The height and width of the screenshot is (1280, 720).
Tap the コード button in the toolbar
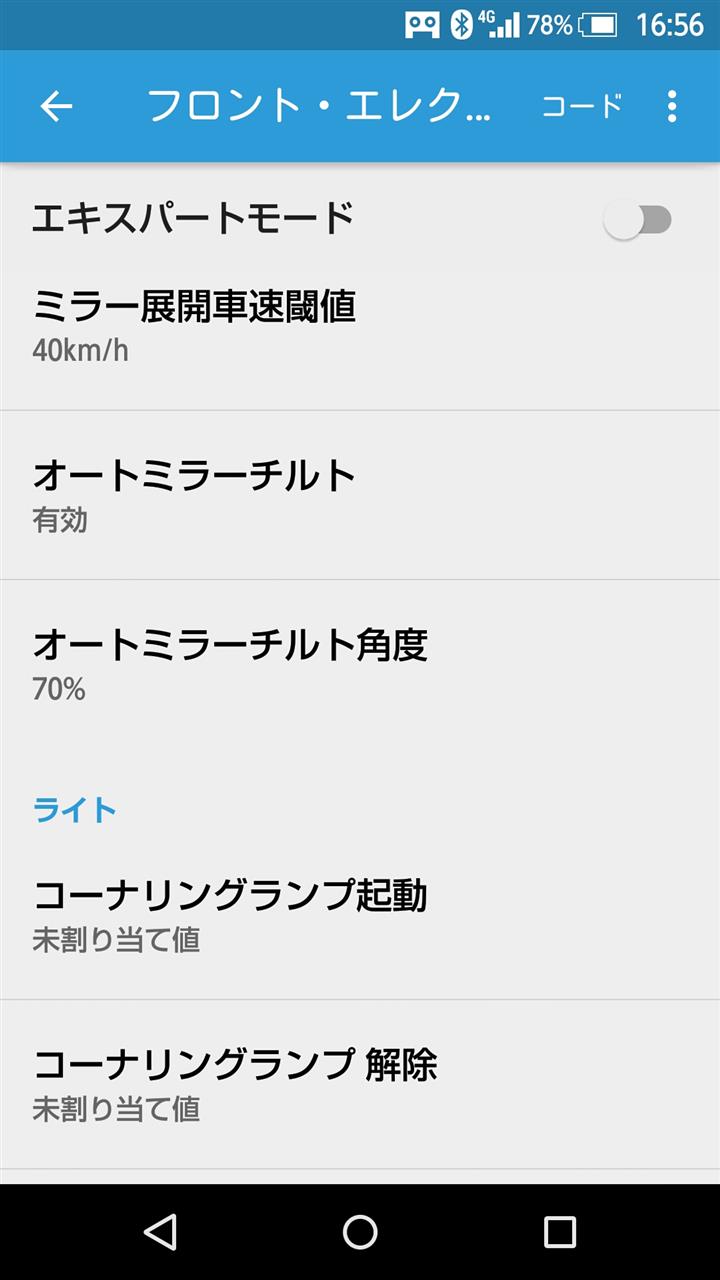pos(583,106)
